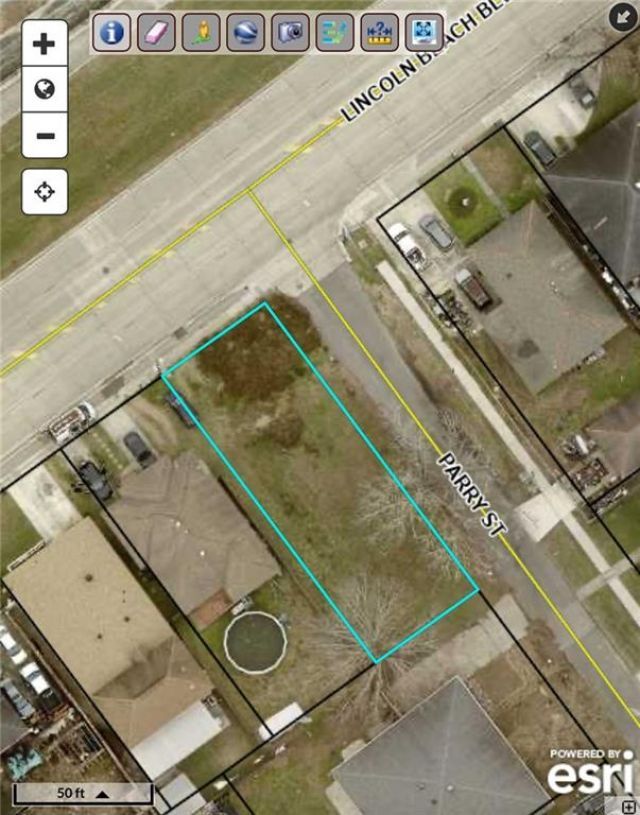Open the street view pegman tool
The height and width of the screenshot is (815, 640).
click(x=201, y=32)
